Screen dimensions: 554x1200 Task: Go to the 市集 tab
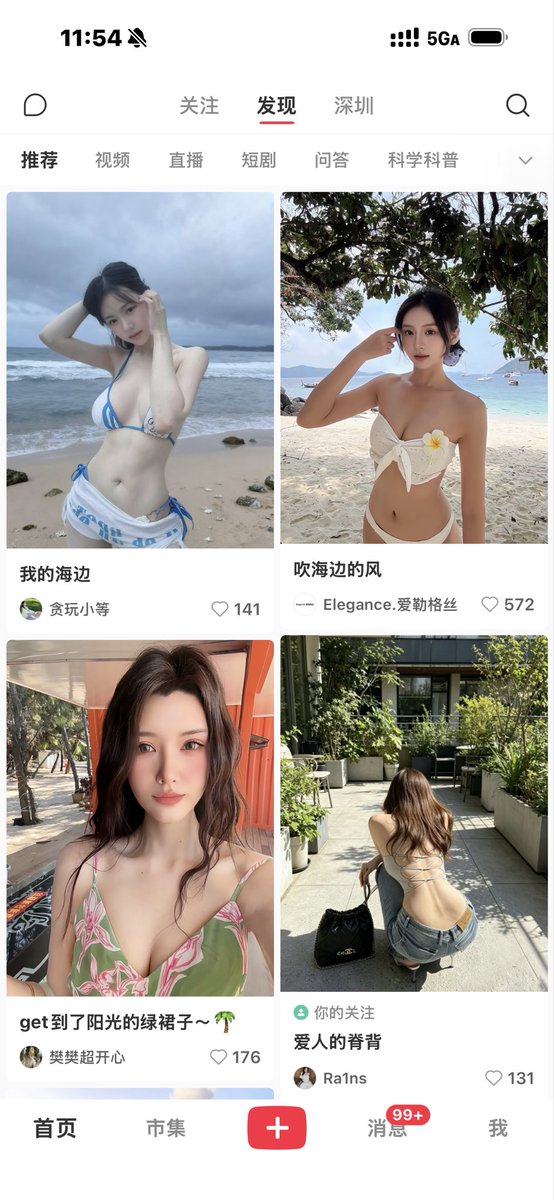click(166, 1128)
